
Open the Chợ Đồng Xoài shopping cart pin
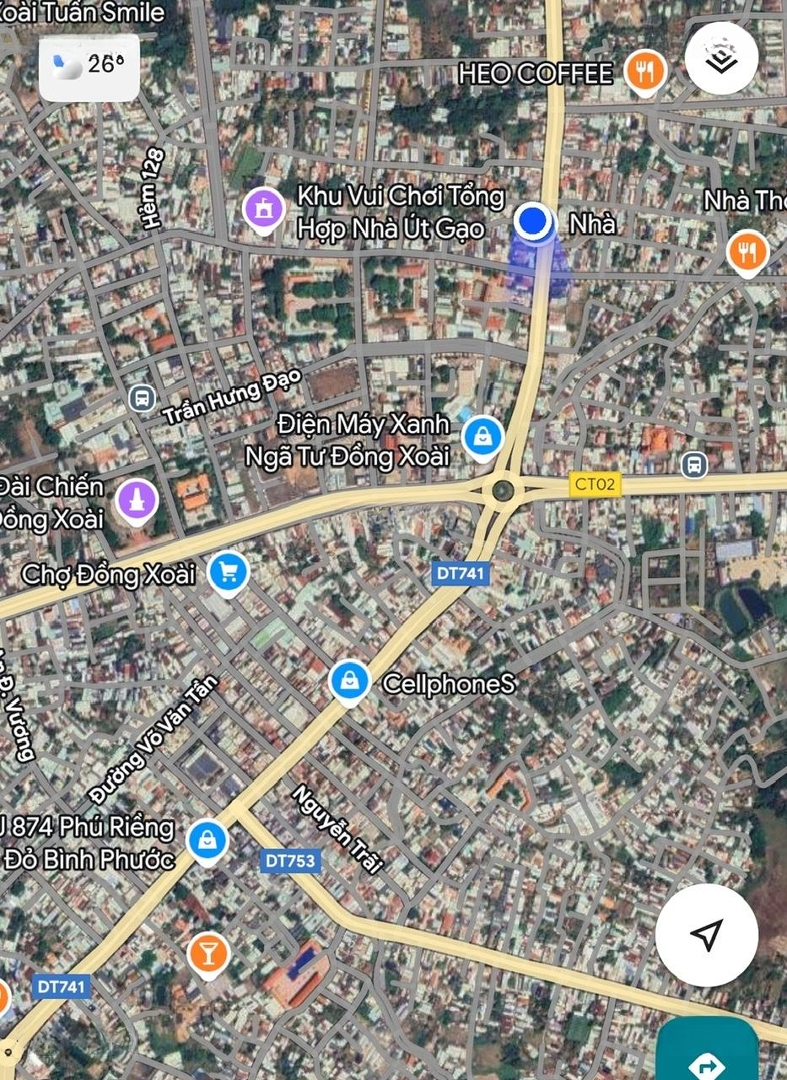pyautogui.click(x=229, y=573)
